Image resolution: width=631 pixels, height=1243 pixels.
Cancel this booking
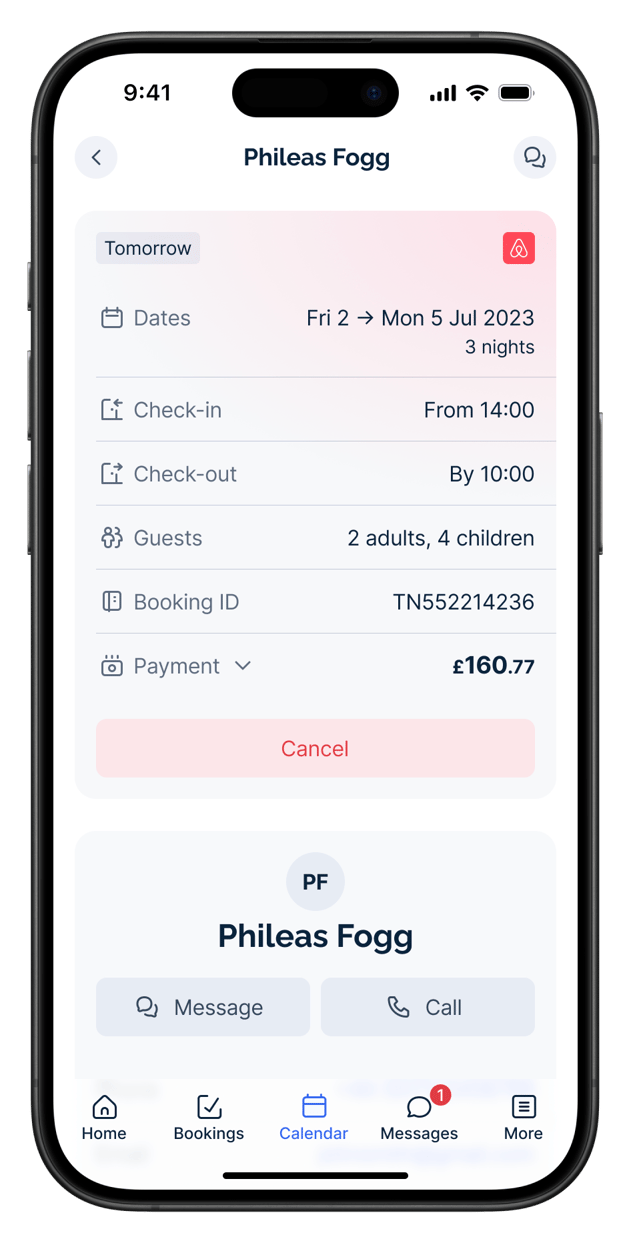(315, 748)
